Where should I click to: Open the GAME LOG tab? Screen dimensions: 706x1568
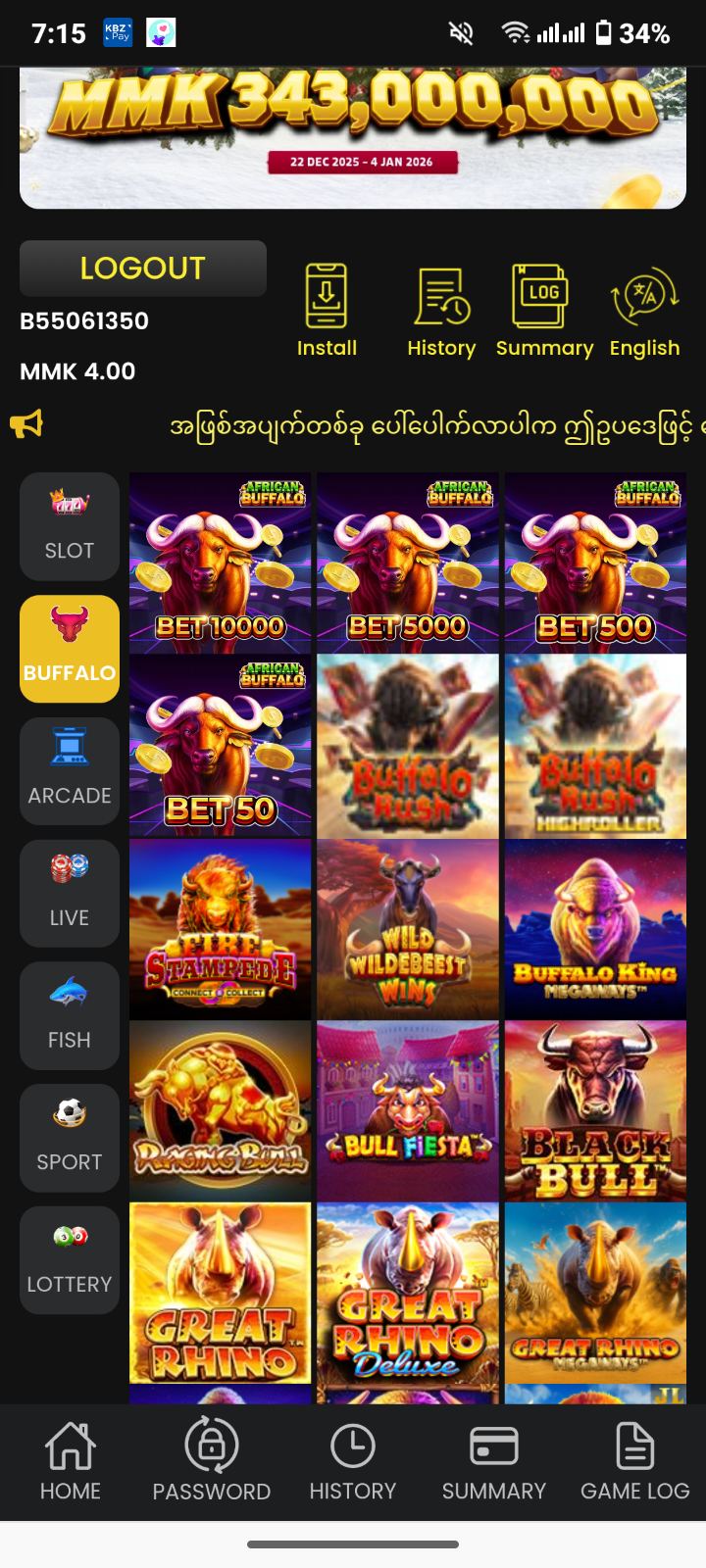(634, 1462)
